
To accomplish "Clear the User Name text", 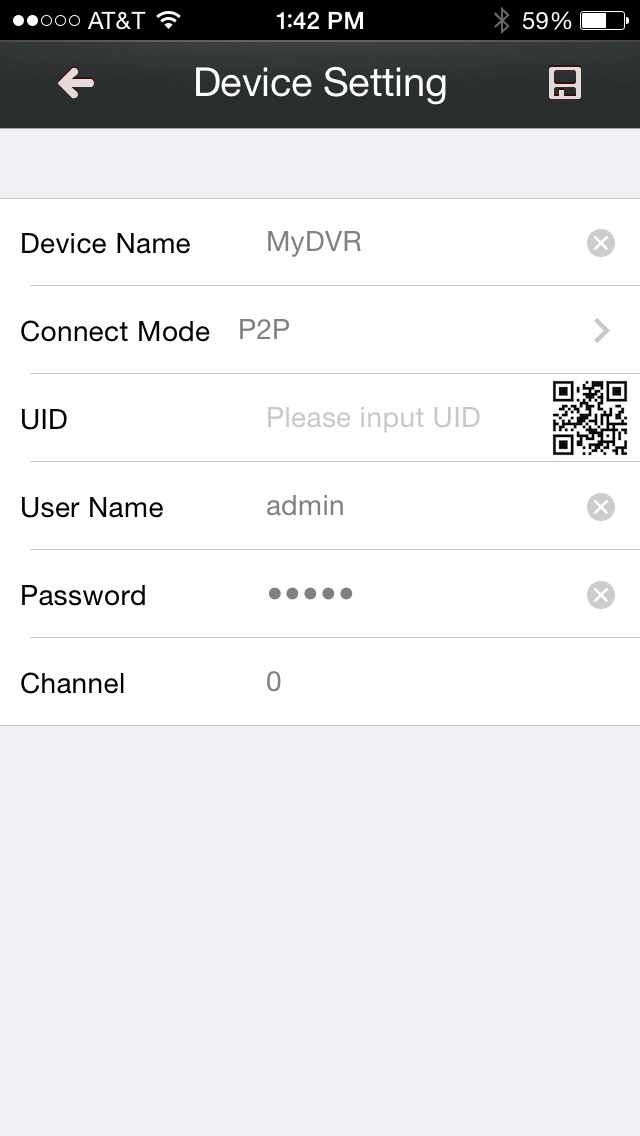I will pos(600,507).
